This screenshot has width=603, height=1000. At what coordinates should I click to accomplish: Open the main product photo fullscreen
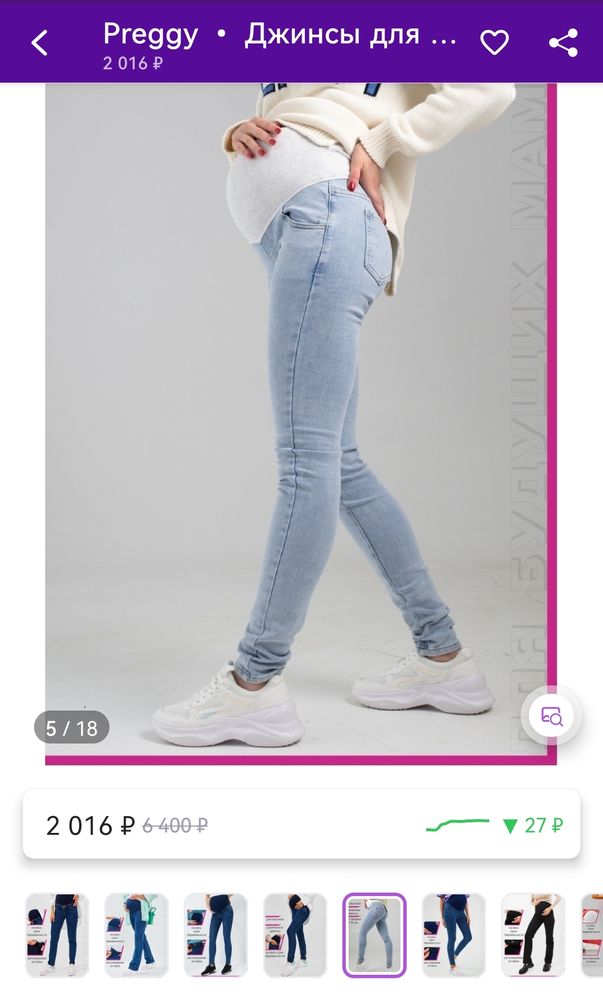tap(301, 423)
